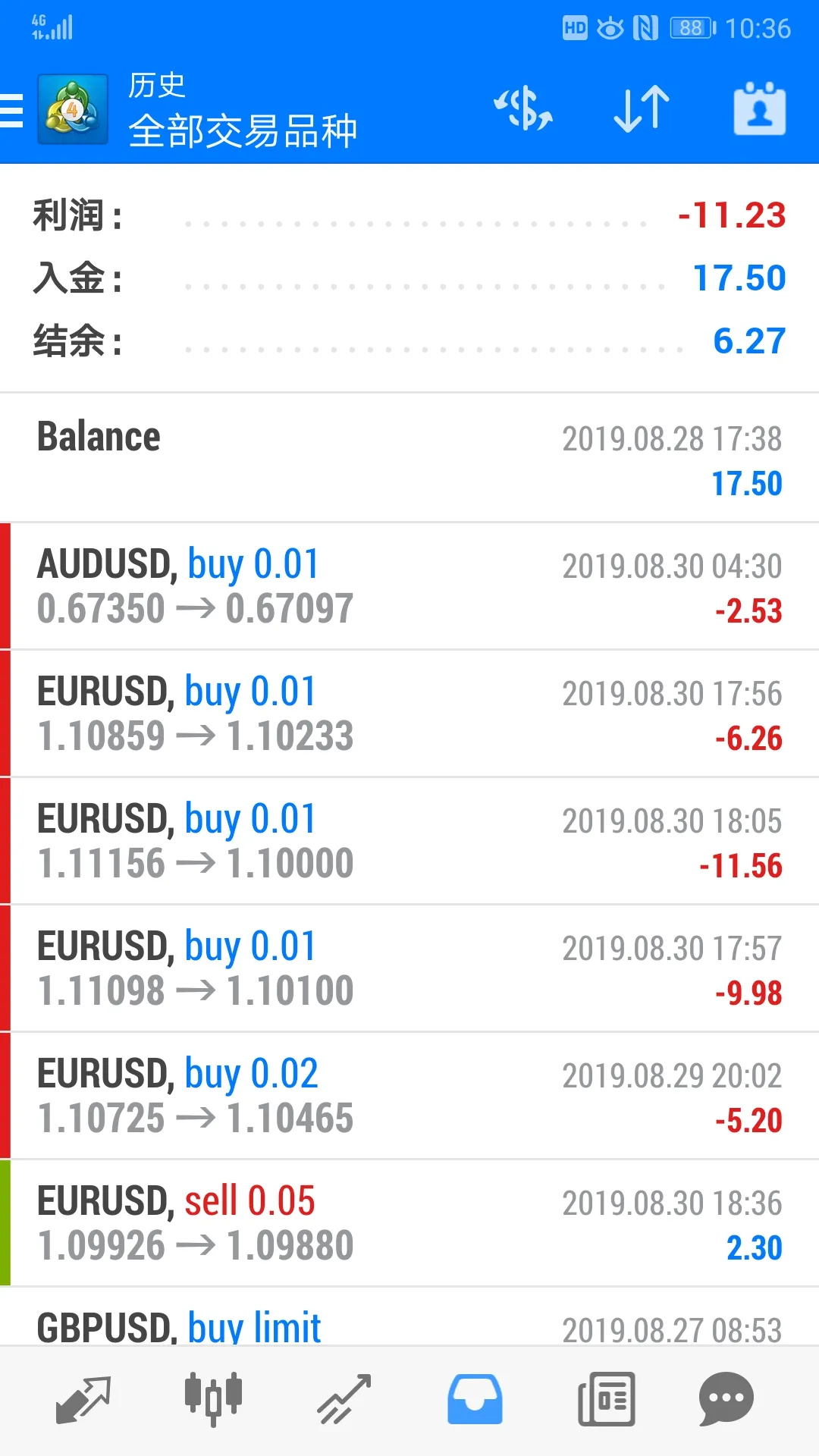Screen dimensions: 819x1456
Task: Open EURUSD trade with loss -9.98
Action: tap(409, 968)
